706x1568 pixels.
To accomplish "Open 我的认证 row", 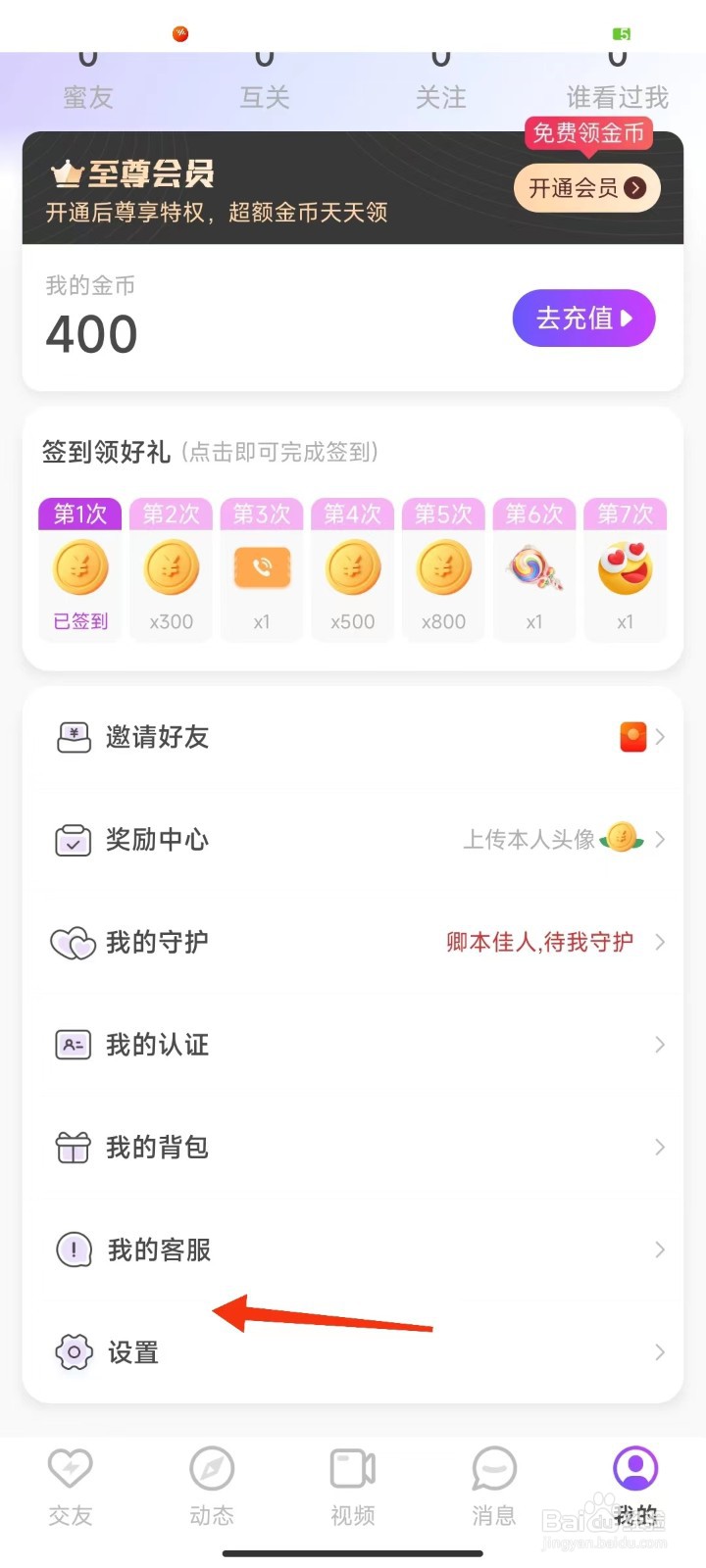I will point(353,1045).
